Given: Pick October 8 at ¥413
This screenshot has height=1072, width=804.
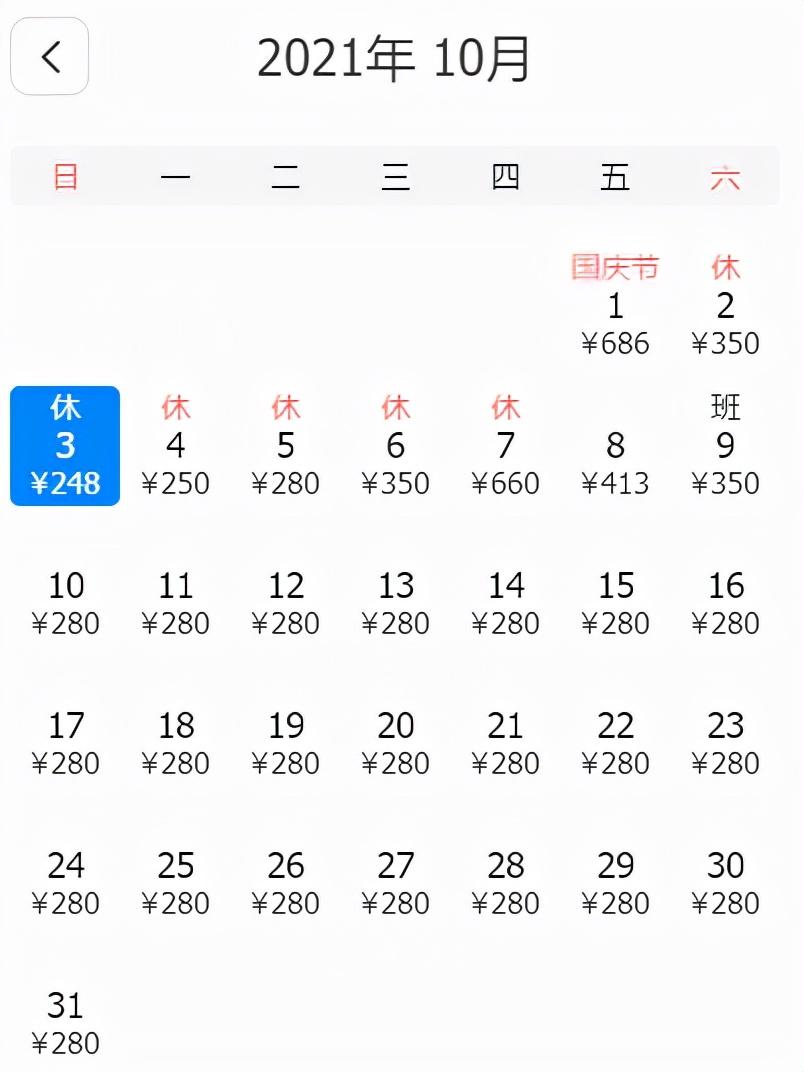Looking at the screenshot, I should (x=615, y=446).
